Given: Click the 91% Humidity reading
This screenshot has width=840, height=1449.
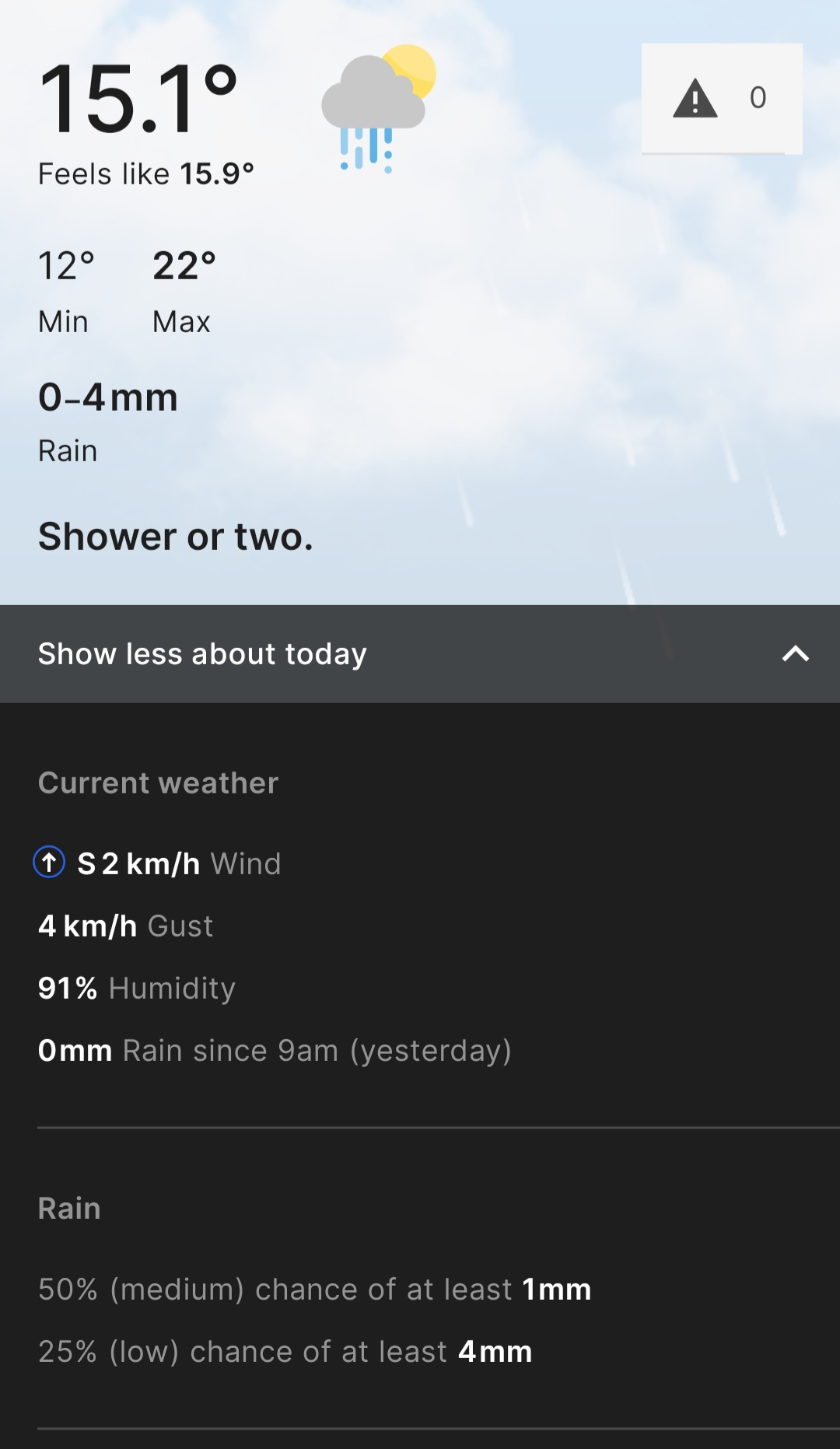Looking at the screenshot, I should 136,988.
